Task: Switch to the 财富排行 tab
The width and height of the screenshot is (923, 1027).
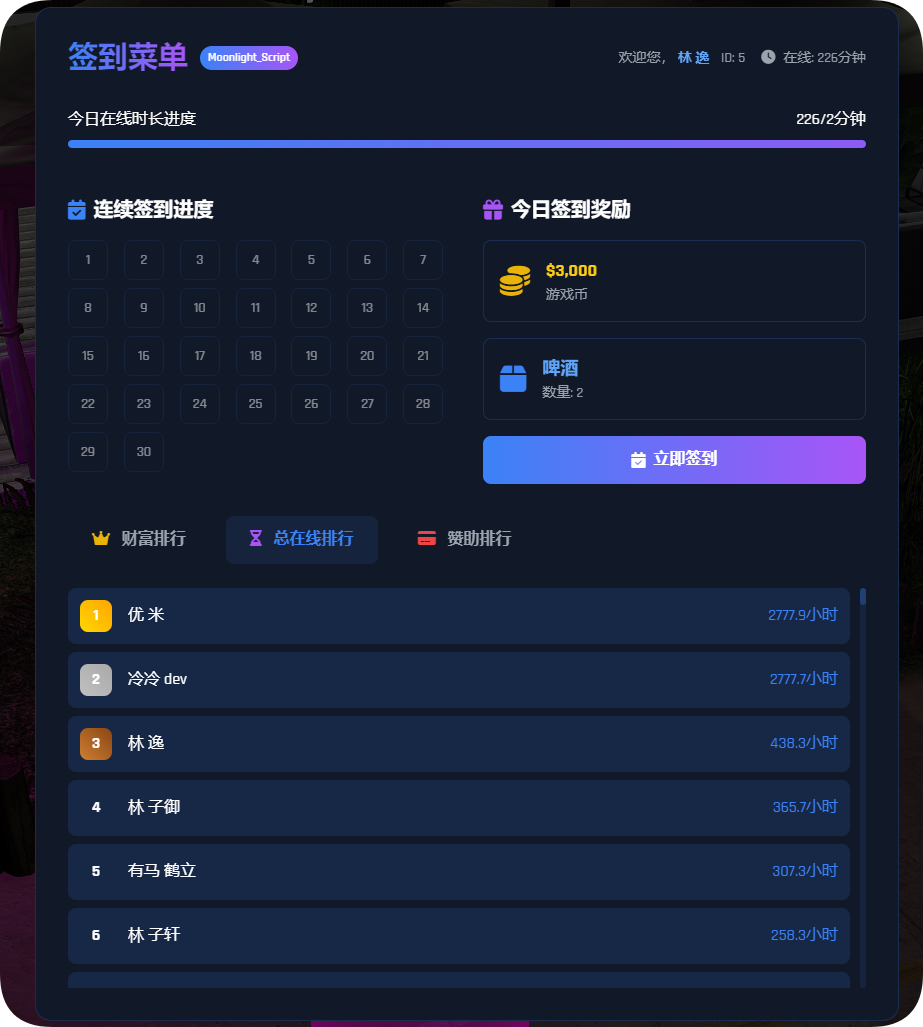Action: [x=139, y=539]
